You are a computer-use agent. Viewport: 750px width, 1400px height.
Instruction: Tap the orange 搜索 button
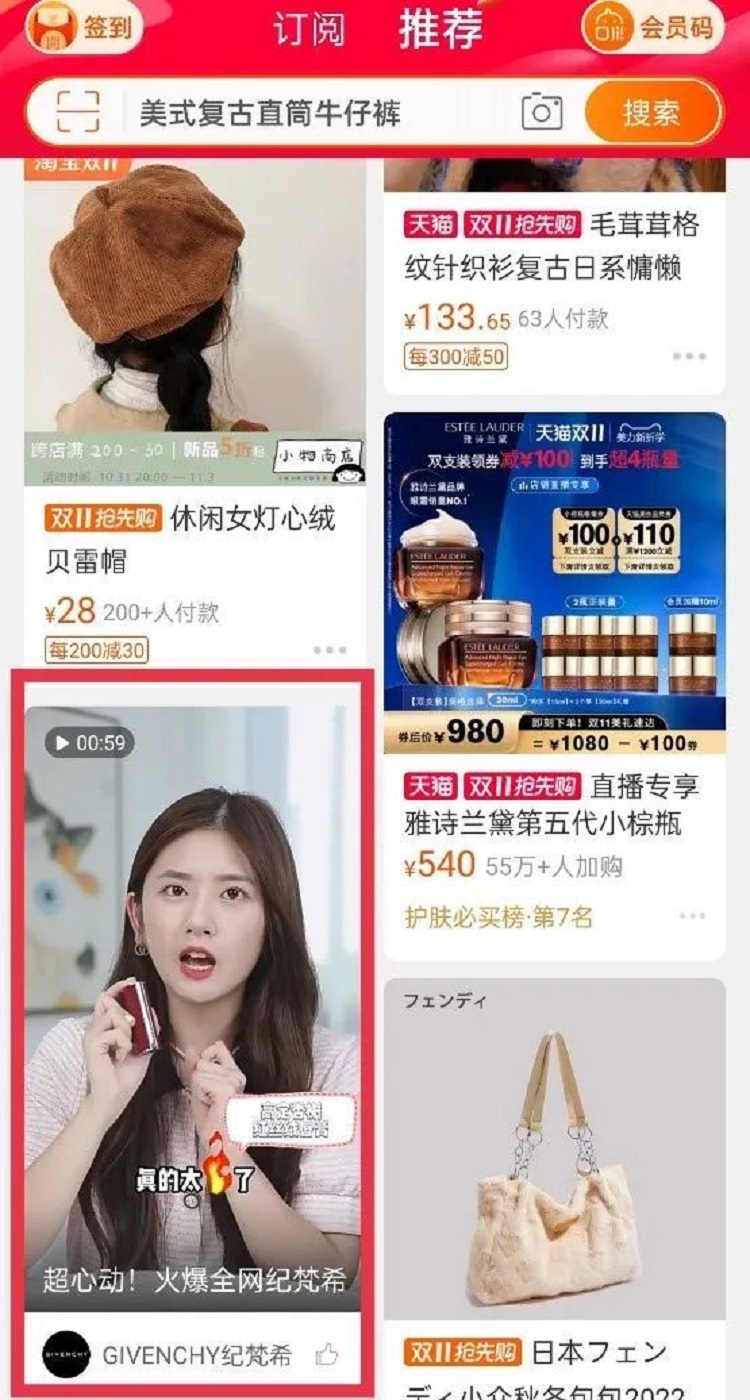coord(652,112)
